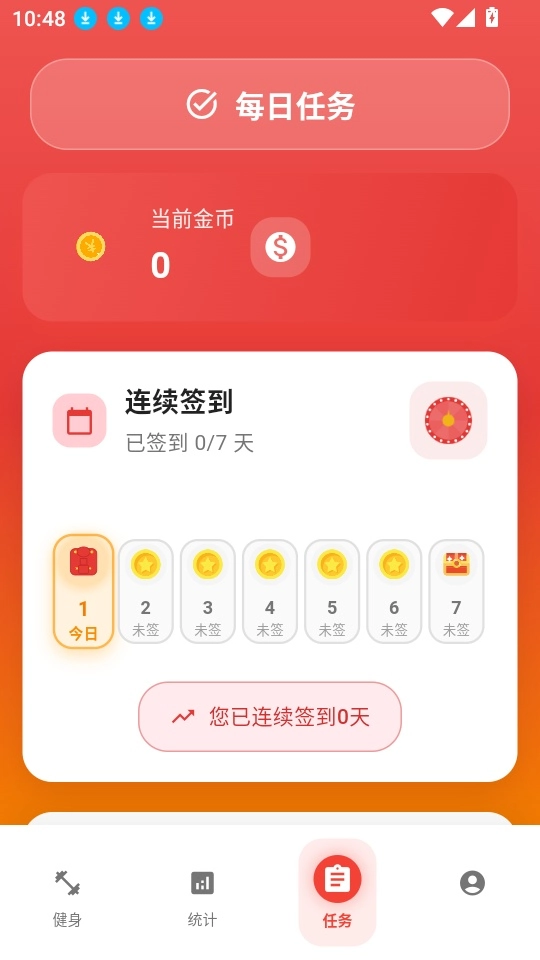Tap the 每日任务 header button
Screen dimensions: 540x960
click(270, 105)
